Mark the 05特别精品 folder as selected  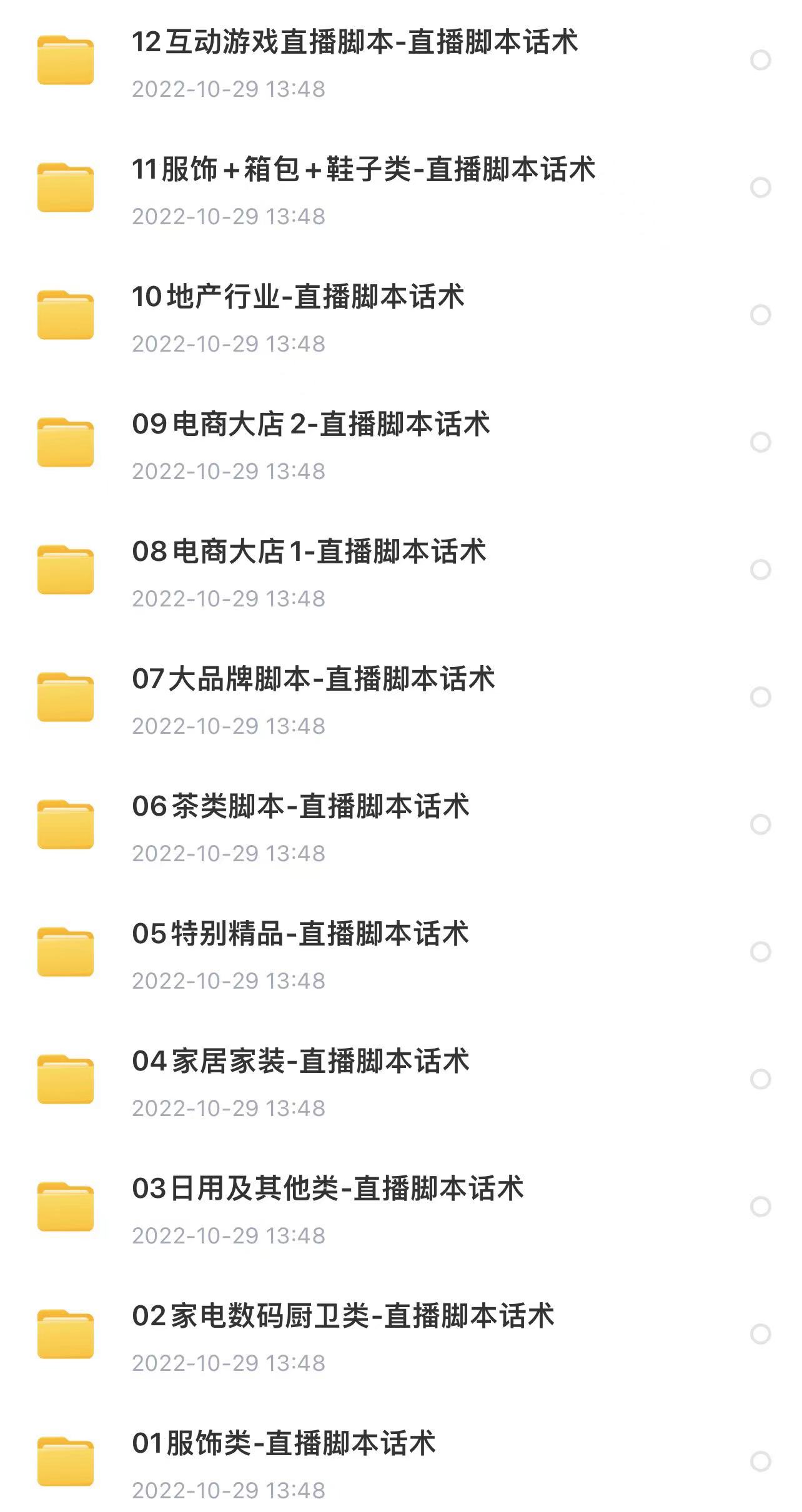pyautogui.click(x=760, y=952)
